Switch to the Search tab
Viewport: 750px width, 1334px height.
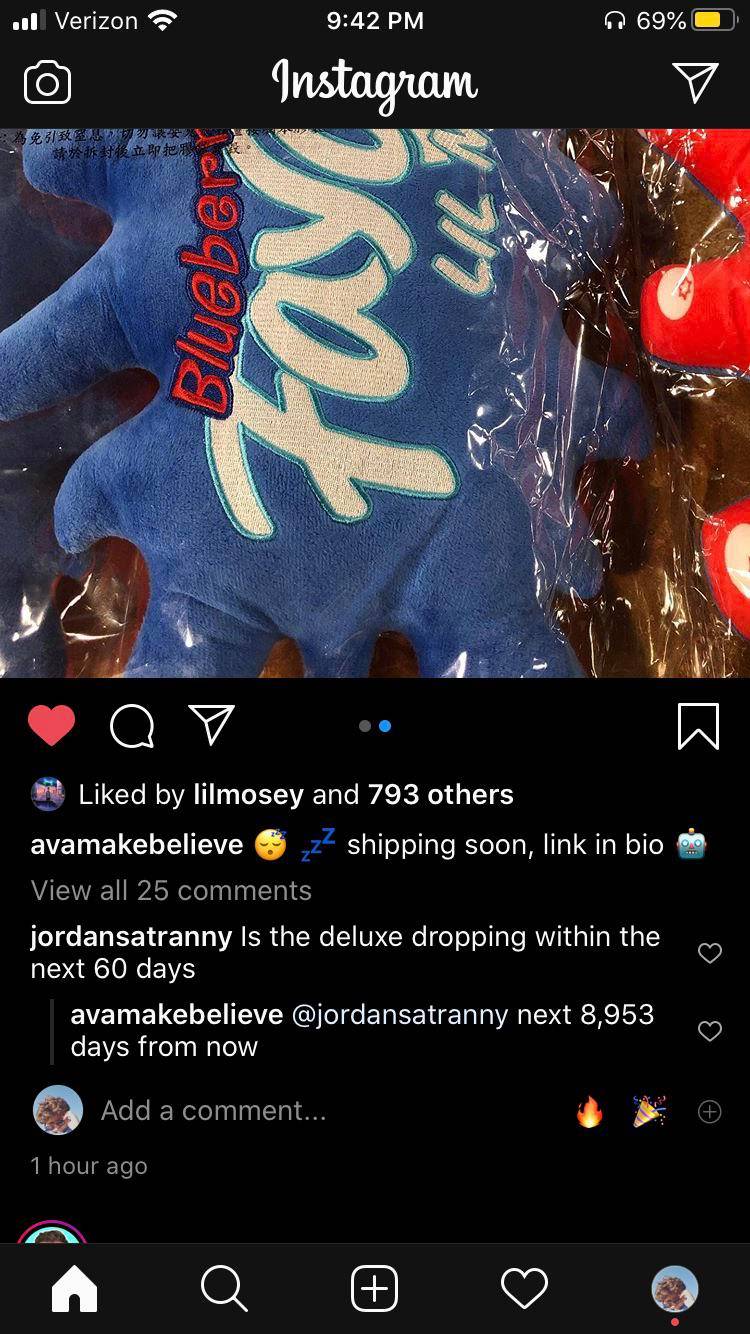tap(224, 1288)
